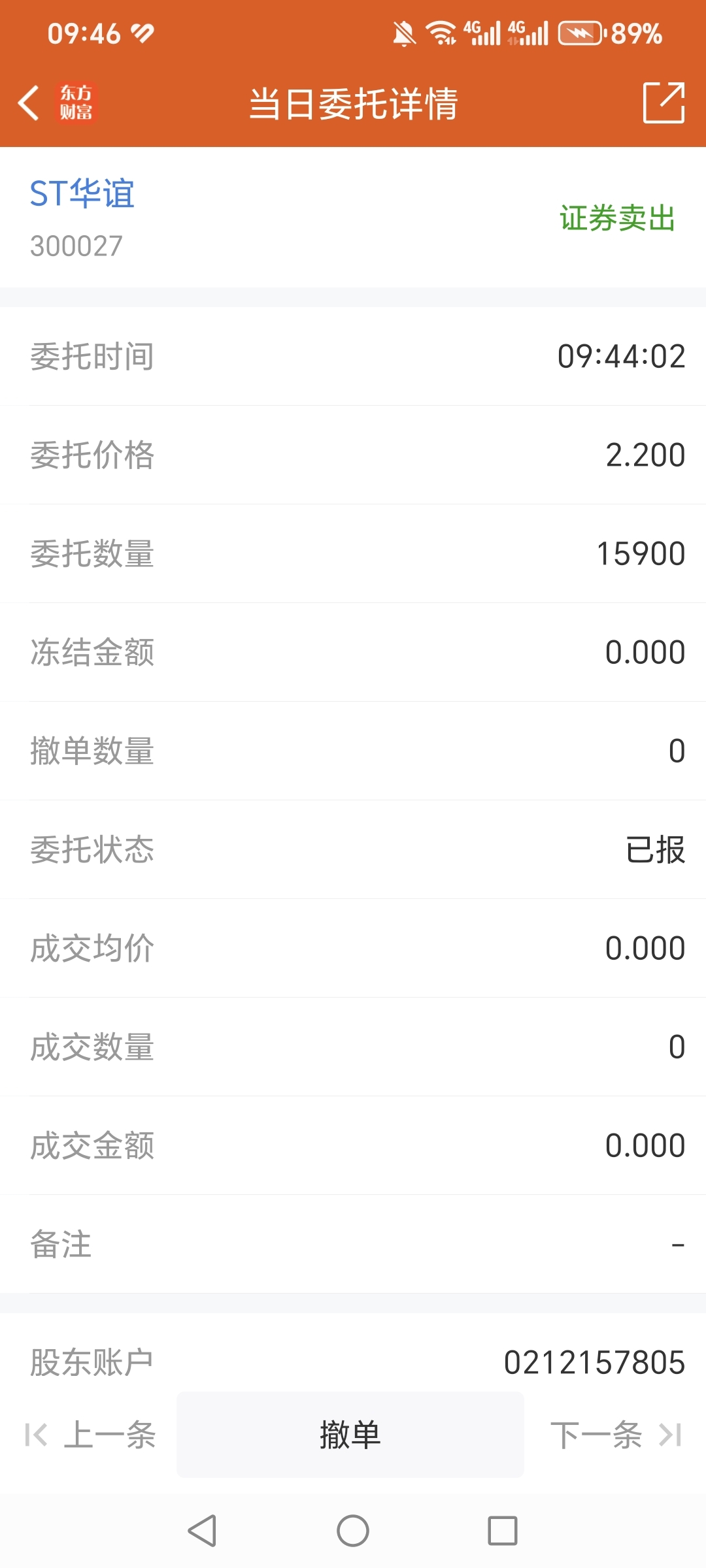706x1568 pixels.
Task: Open the ST华谊 stock page
Action: pos(82,193)
